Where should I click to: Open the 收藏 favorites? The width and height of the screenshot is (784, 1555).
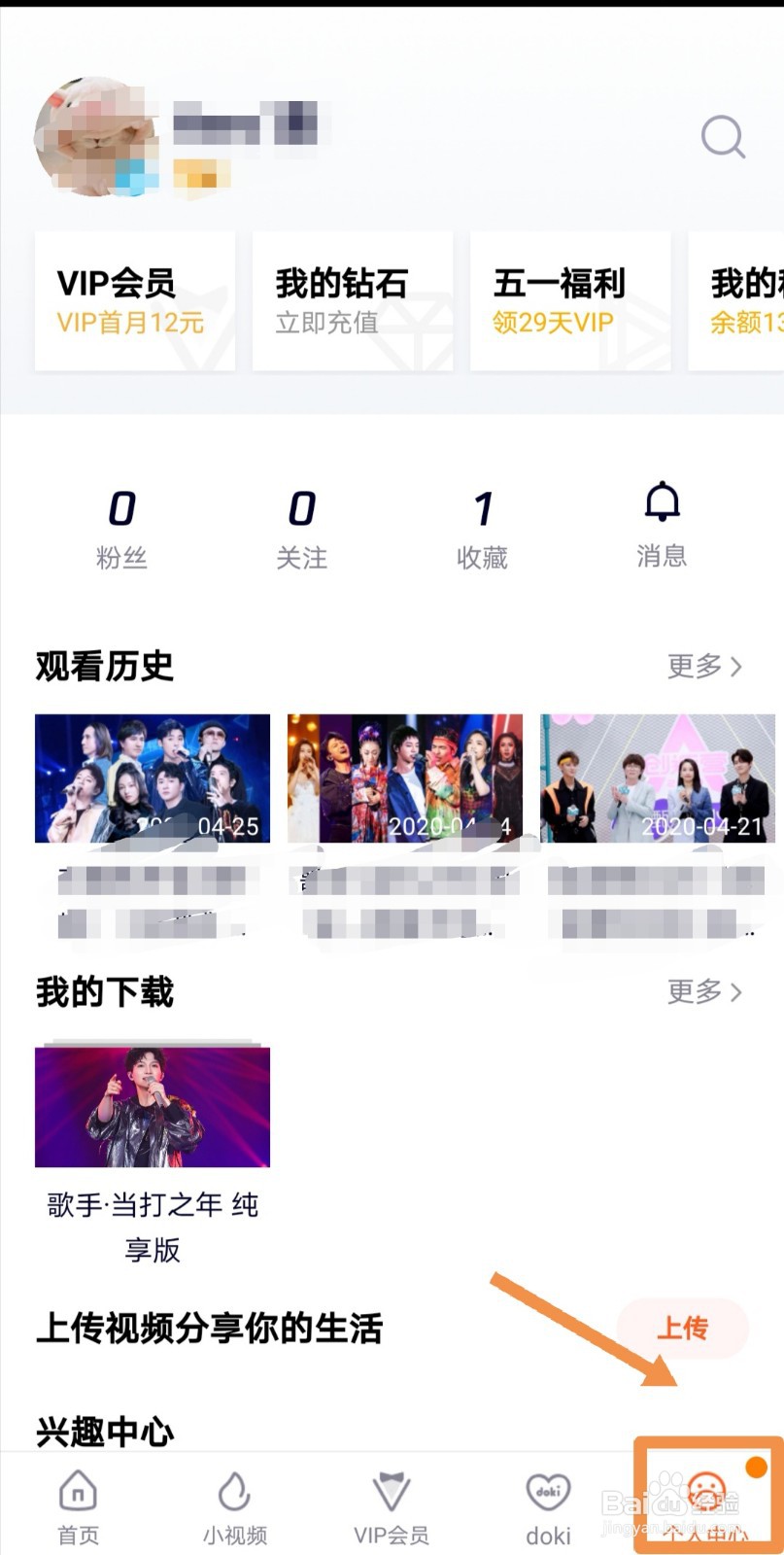pos(483,530)
